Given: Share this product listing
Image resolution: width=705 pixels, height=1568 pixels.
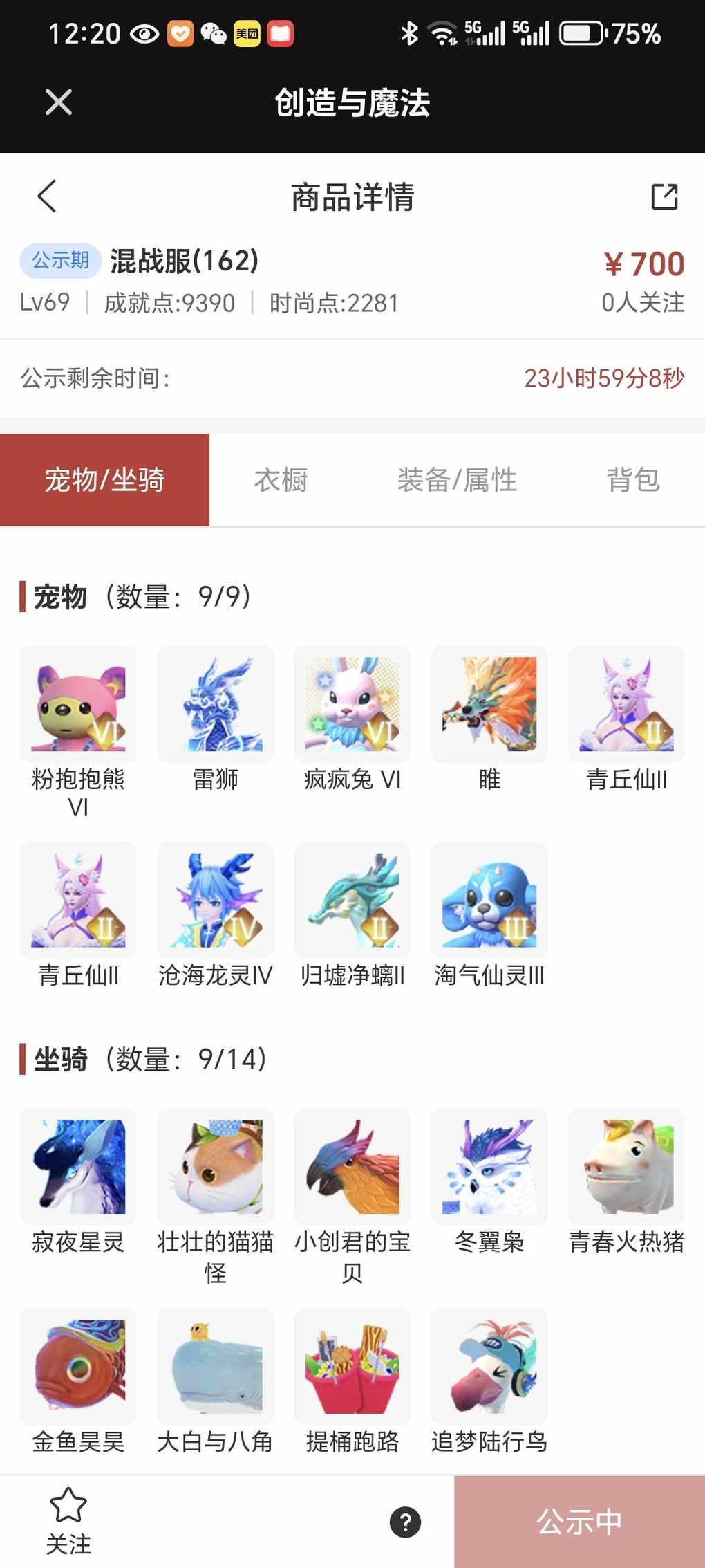Looking at the screenshot, I should click(x=664, y=196).
